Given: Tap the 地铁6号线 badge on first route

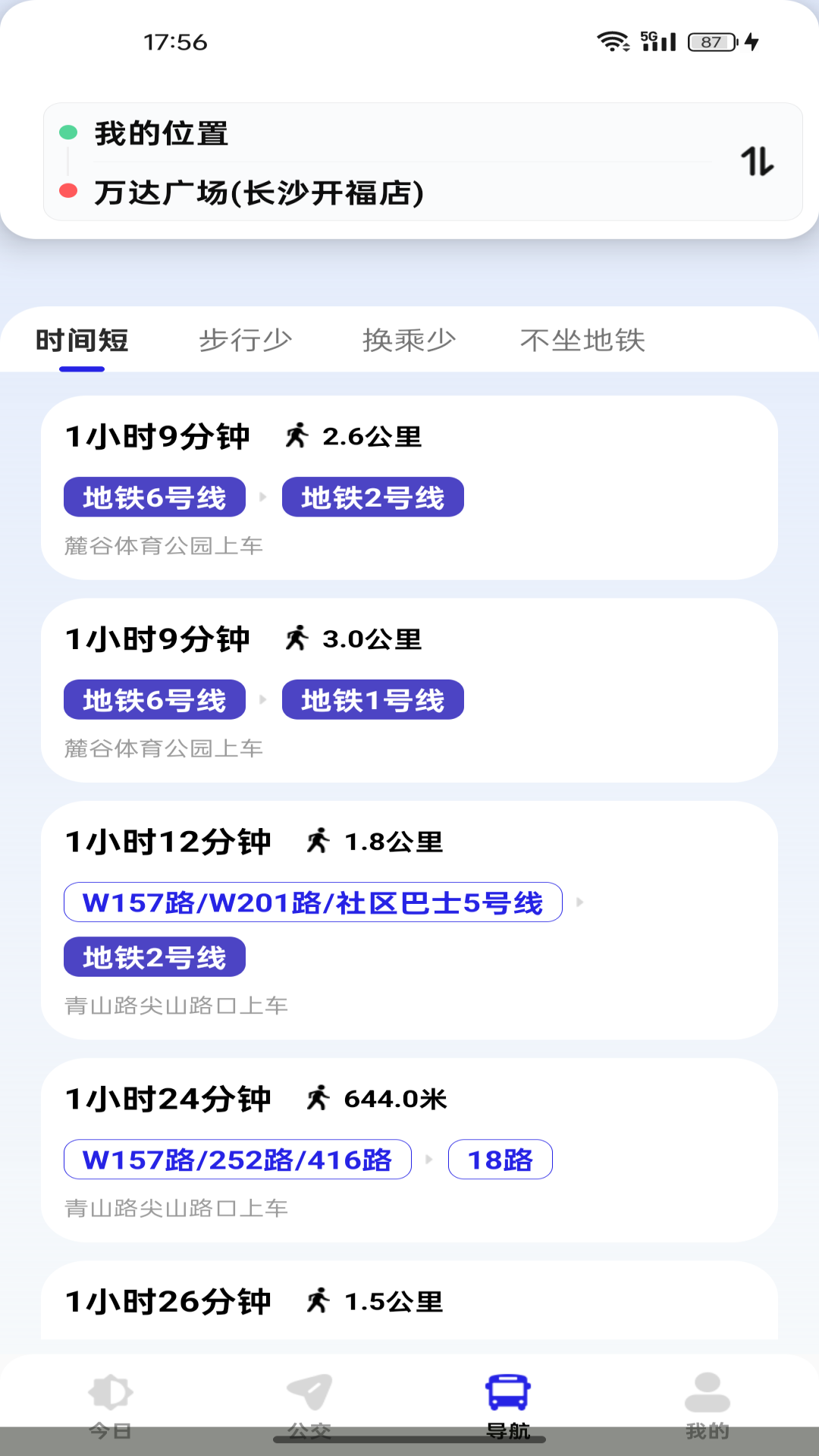Looking at the screenshot, I should coord(155,497).
